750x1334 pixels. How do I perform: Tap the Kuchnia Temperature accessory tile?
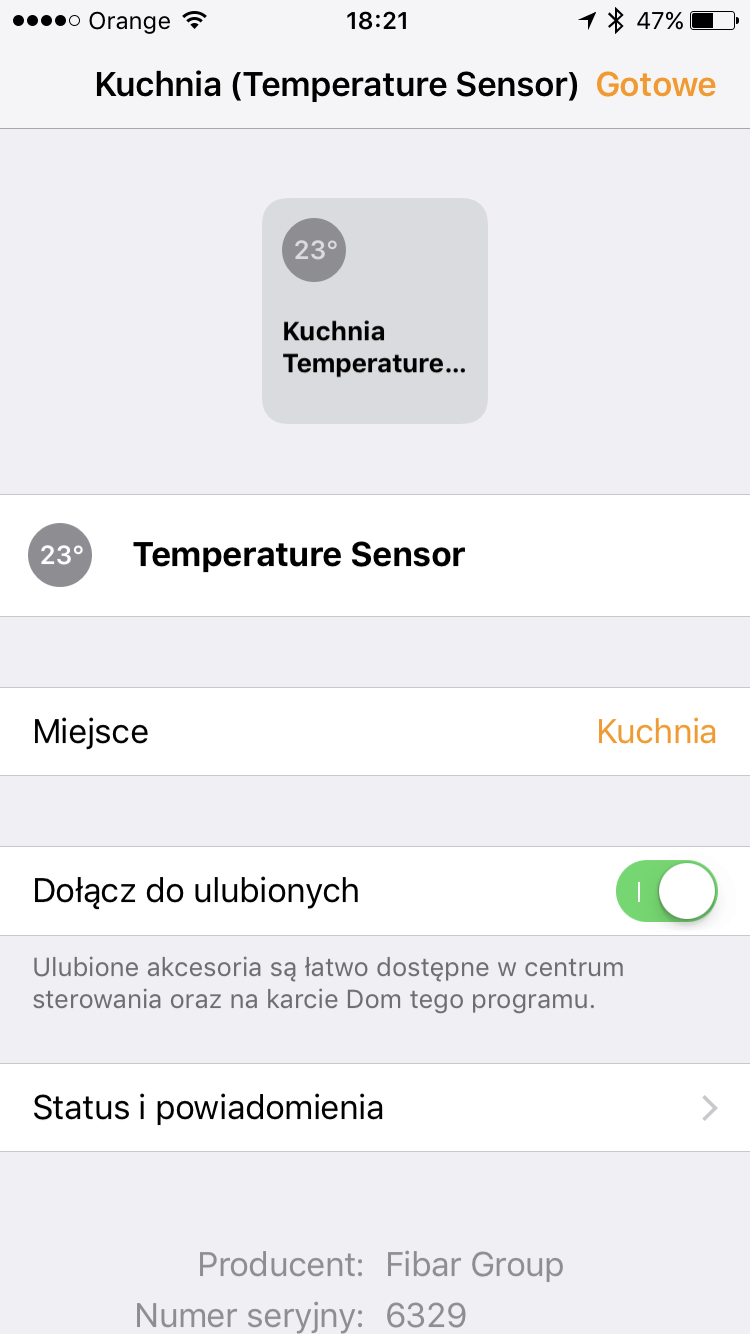pos(374,310)
